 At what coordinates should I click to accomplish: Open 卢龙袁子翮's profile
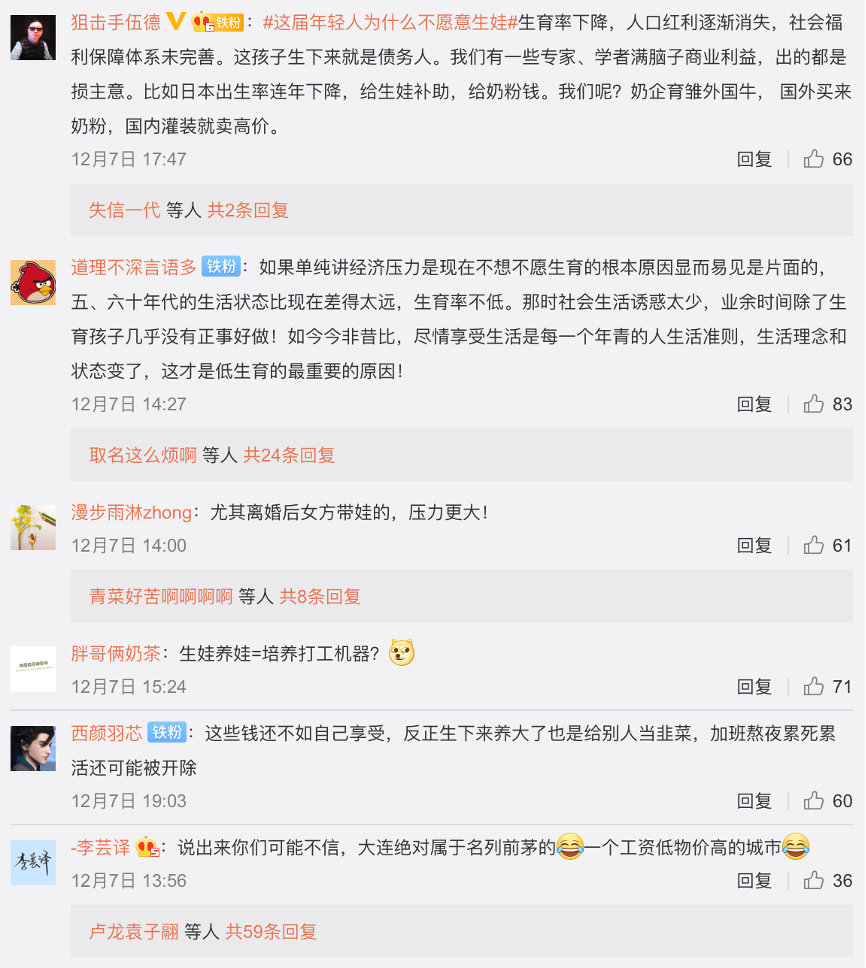[x=134, y=931]
